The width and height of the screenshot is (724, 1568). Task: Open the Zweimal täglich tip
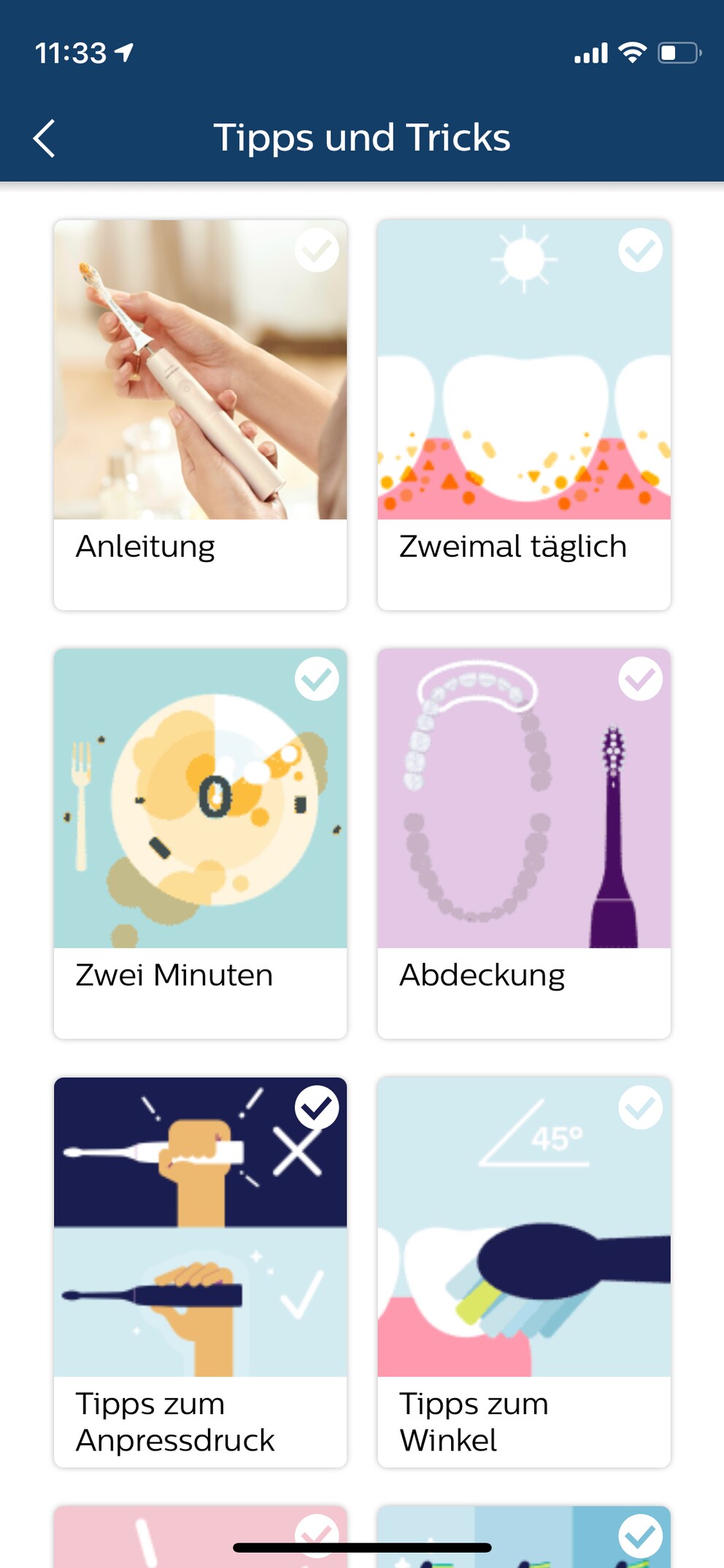coord(524,415)
